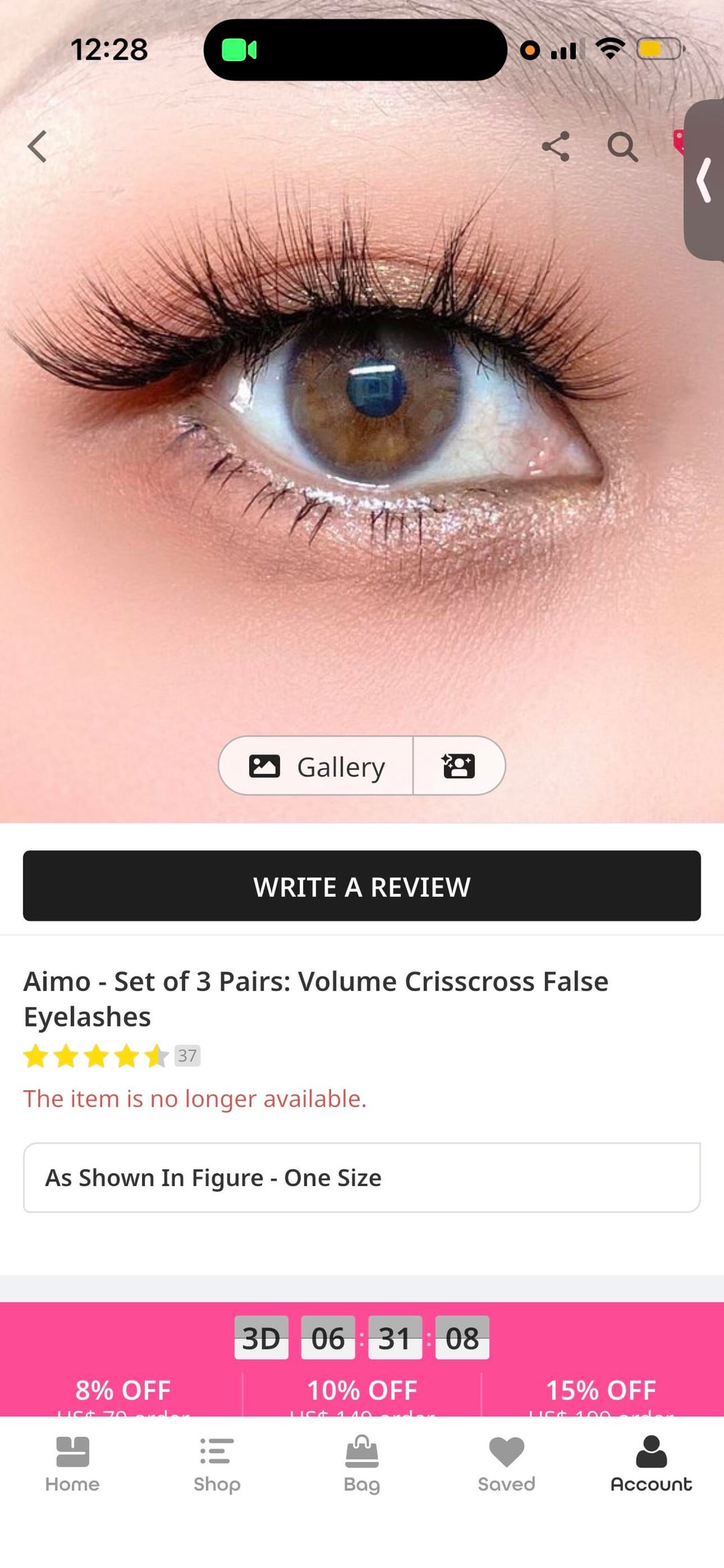
Task: Select As Shown In Figure - One Size
Action: click(362, 1177)
